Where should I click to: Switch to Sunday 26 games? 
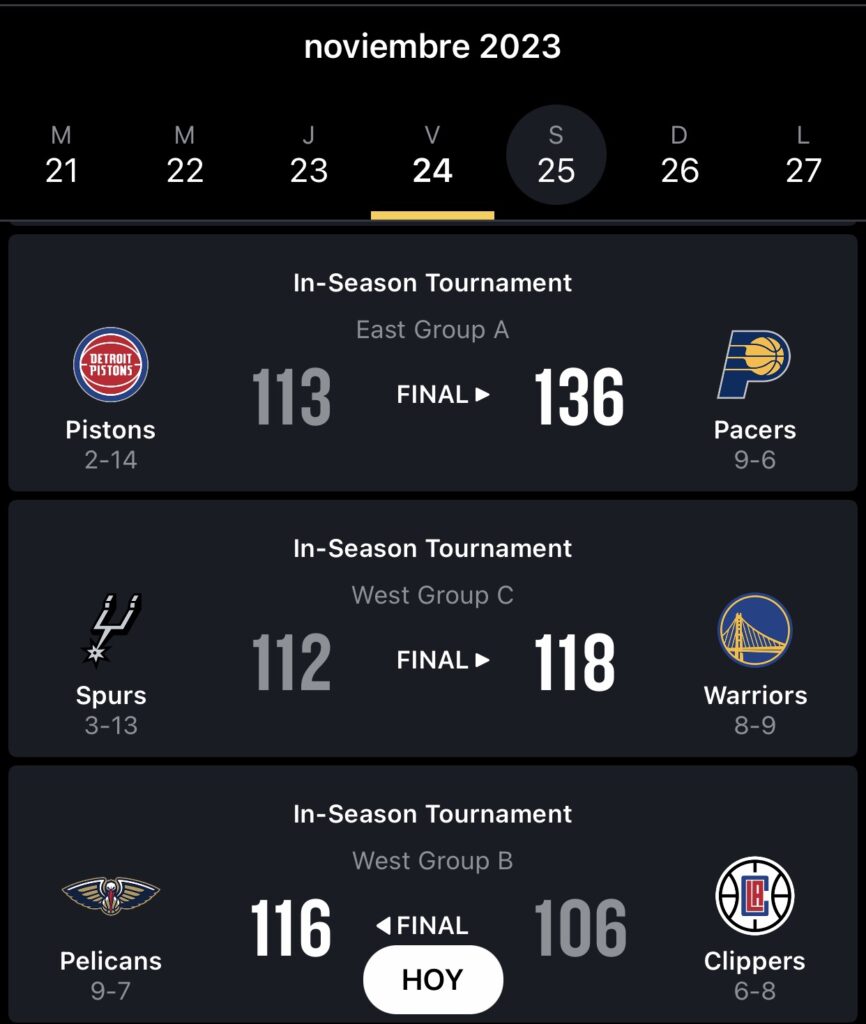680,155
